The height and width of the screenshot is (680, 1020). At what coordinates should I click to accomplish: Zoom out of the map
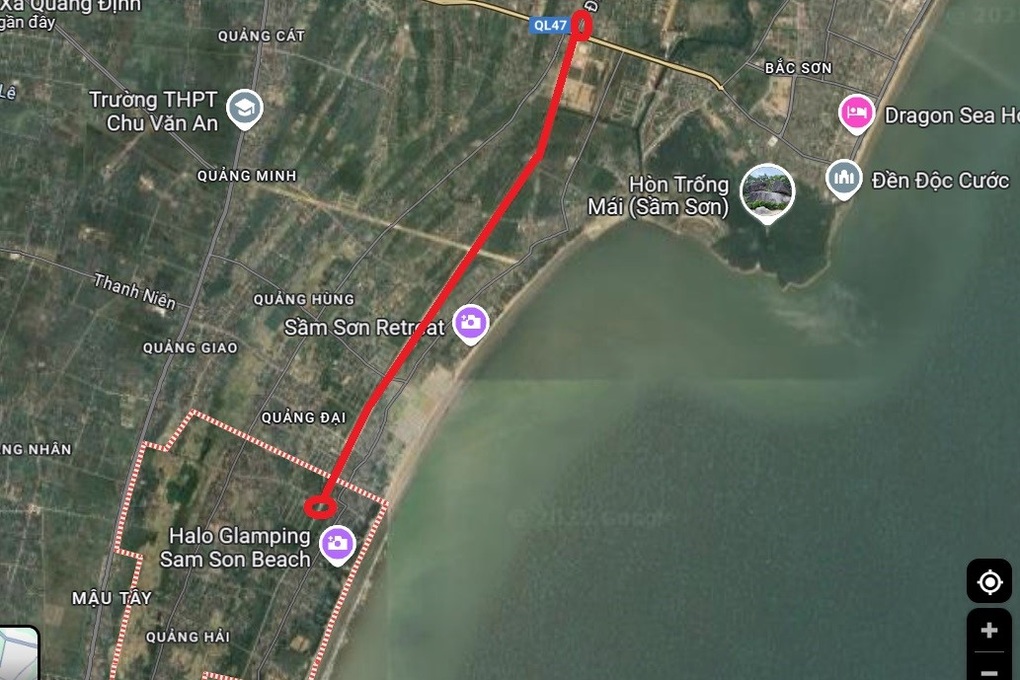989,669
